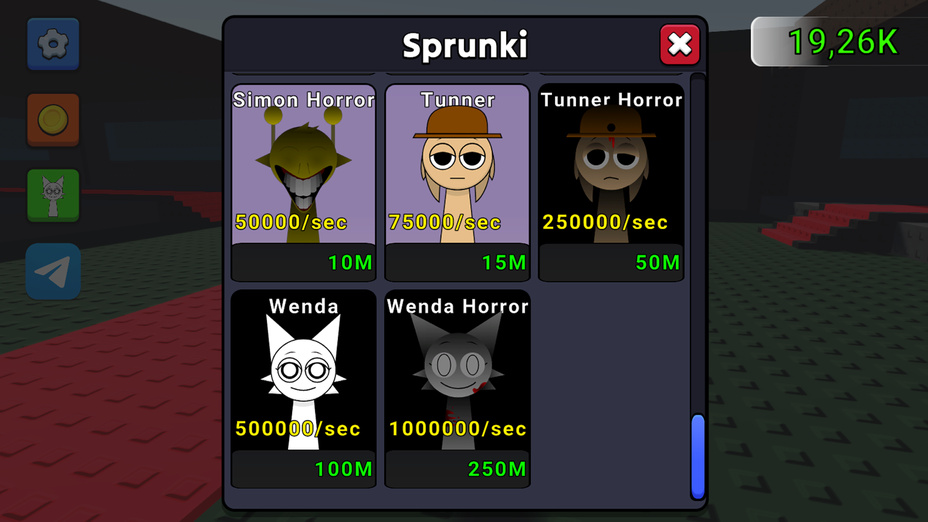Get Wenda Horror for 250M
Viewport: 928px width, 522px height.
457,469
